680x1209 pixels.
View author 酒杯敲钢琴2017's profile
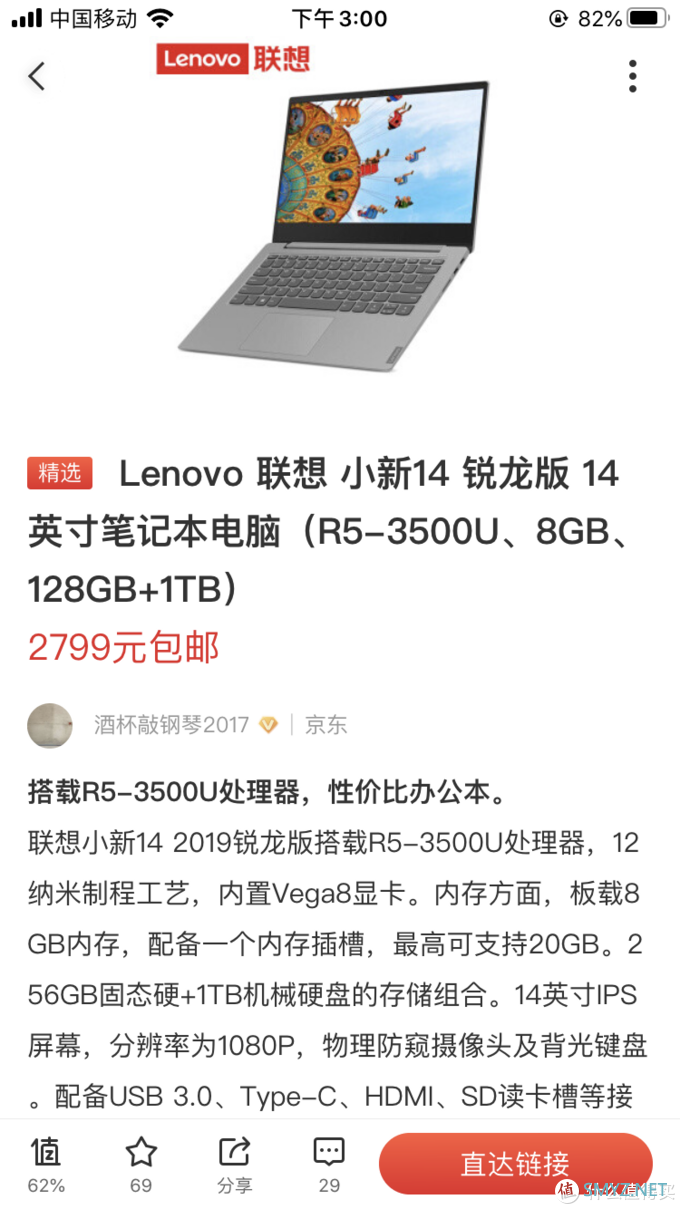pyautogui.click(x=171, y=725)
